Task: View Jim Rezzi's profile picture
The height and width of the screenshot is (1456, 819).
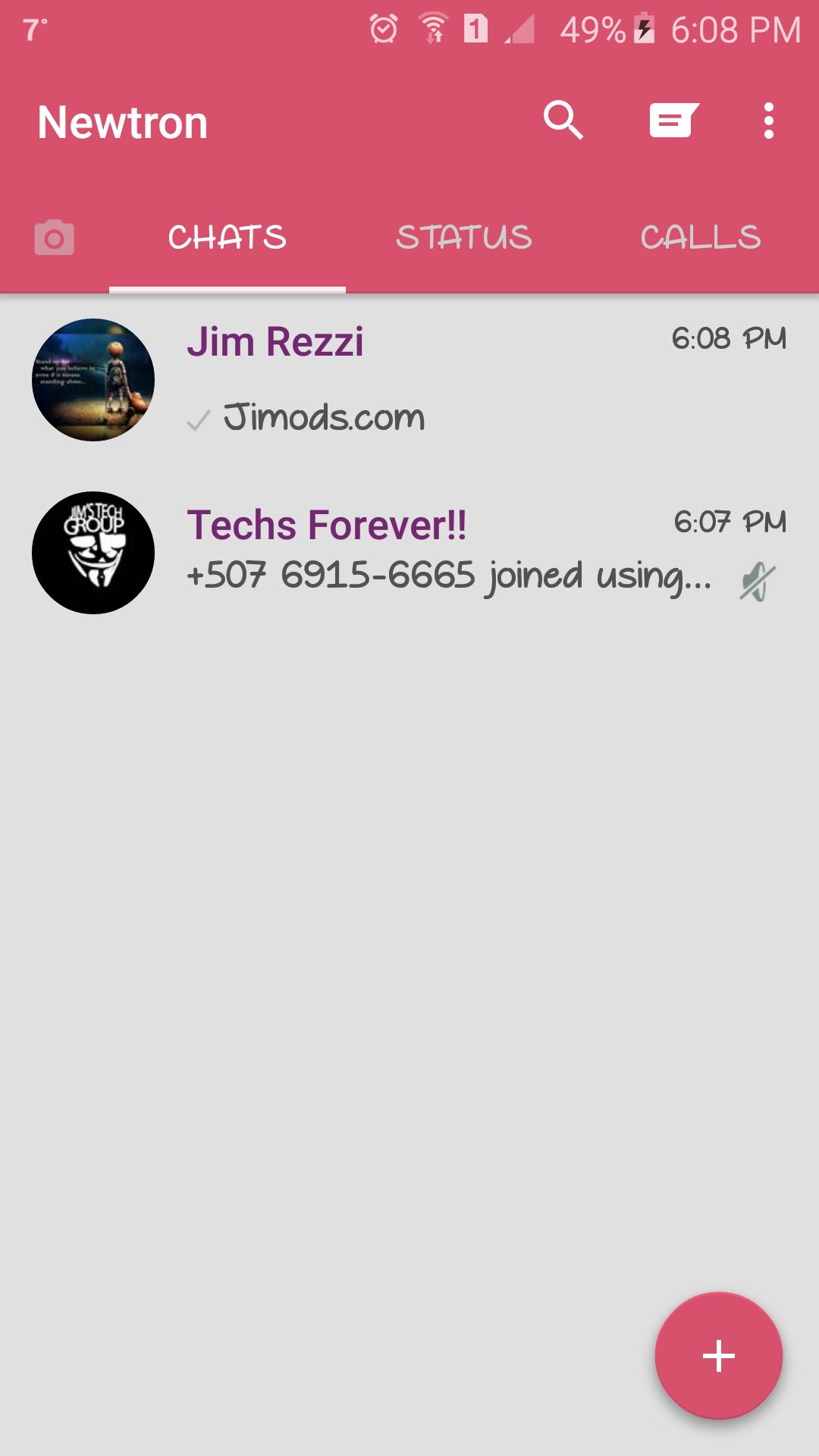Action: [x=93, y=380]
